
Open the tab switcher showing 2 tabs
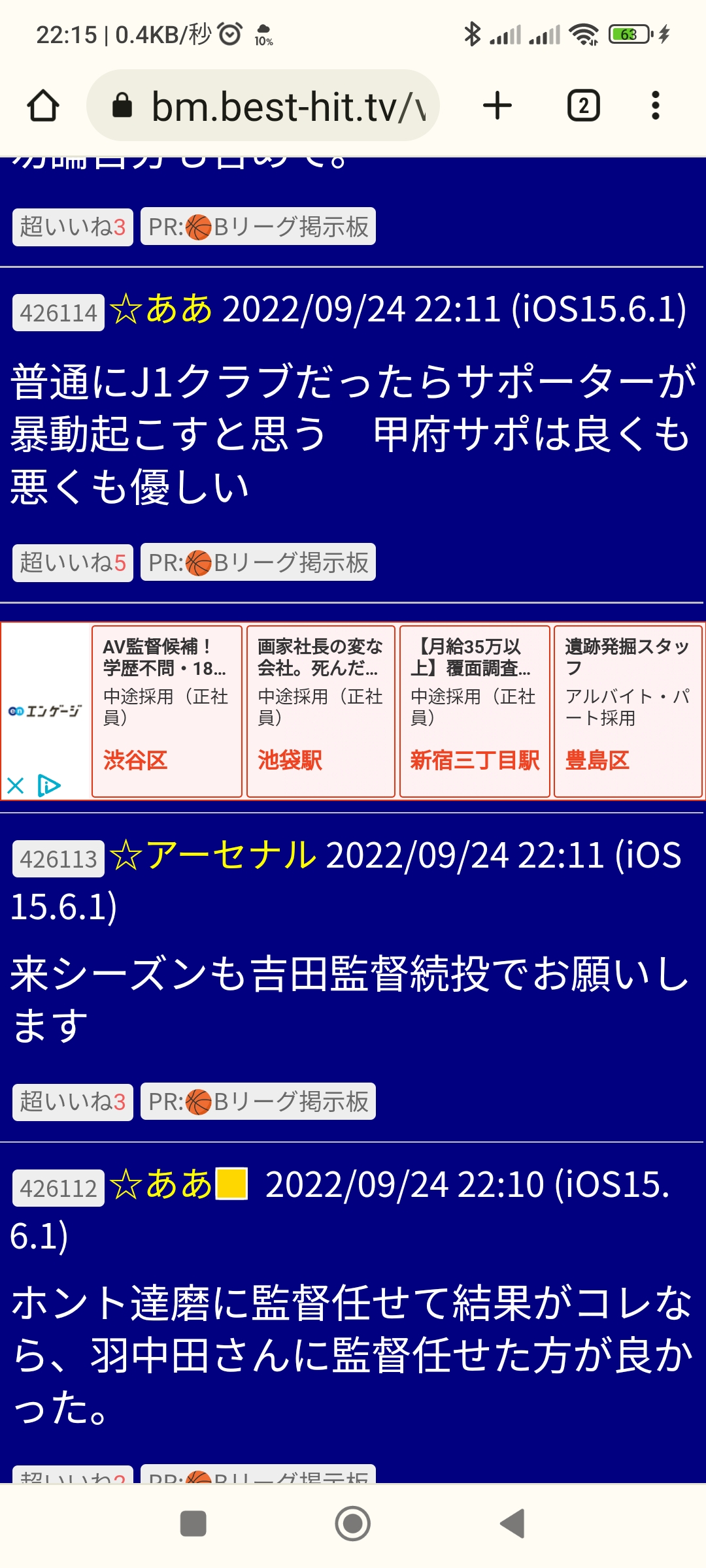click(x=583, y=106)
